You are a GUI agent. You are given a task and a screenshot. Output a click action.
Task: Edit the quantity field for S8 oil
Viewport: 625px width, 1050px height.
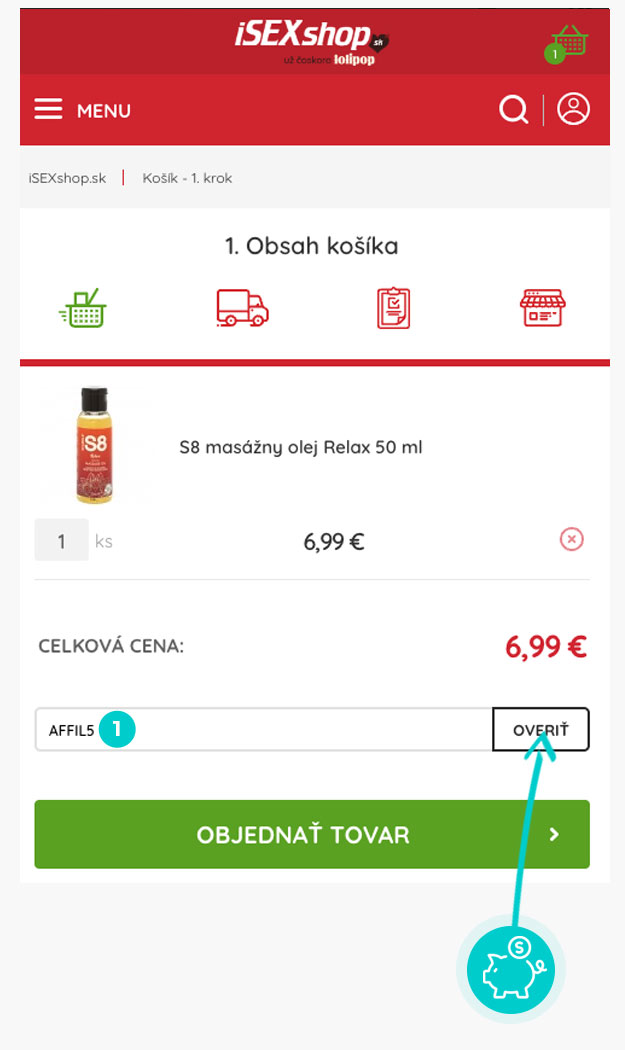coord(61,541)
